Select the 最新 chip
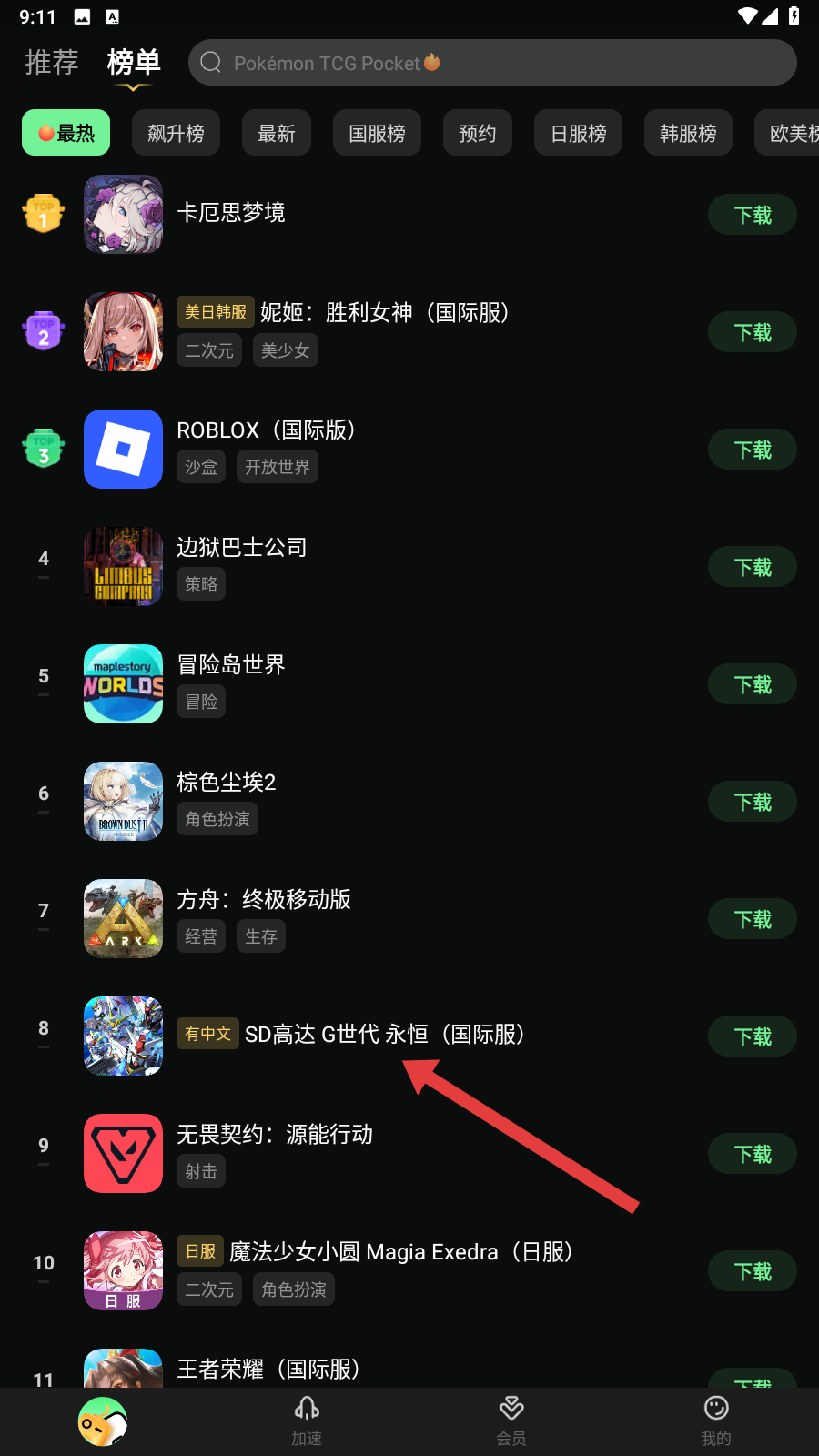Screen dimensions: 819x1456 277,133
